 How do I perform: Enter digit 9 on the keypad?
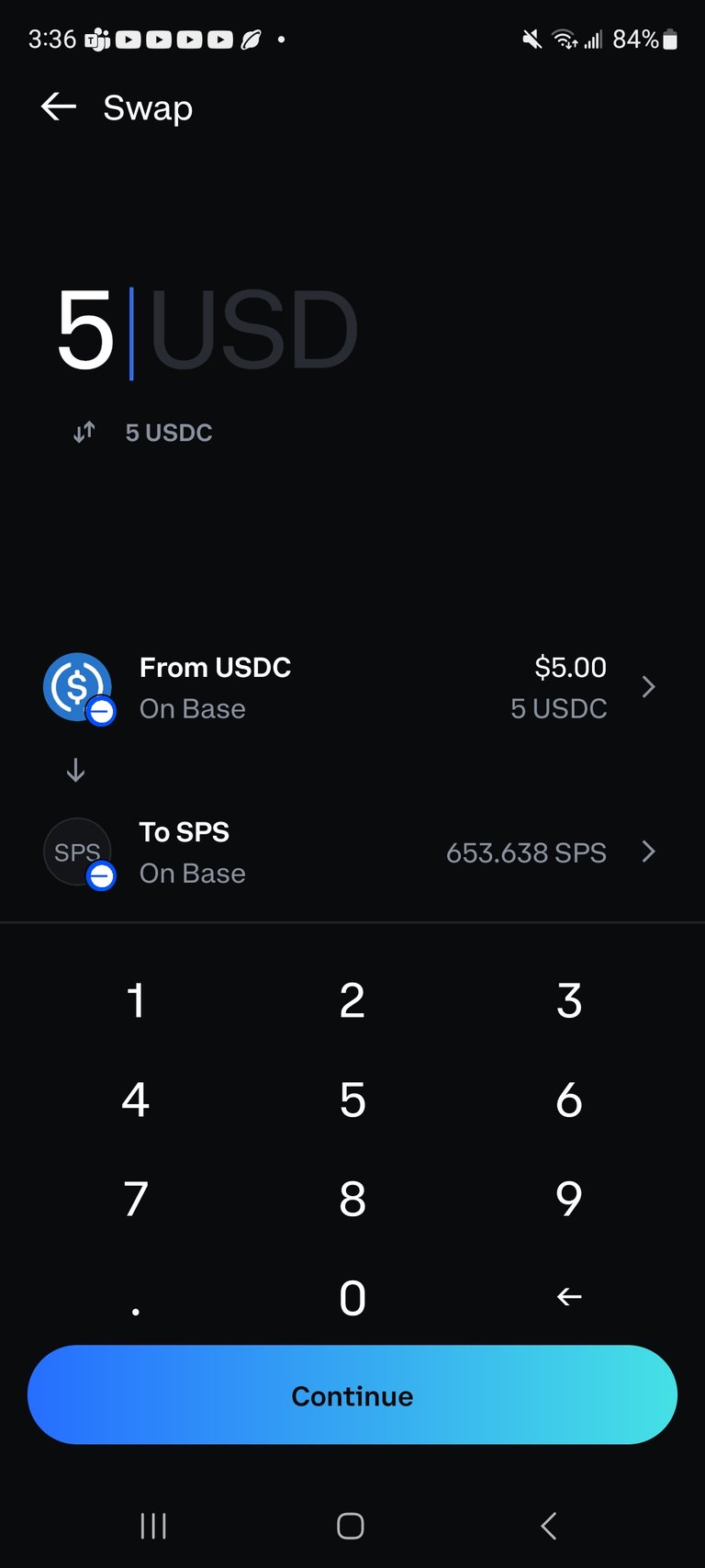click(x=569, y=1199)
